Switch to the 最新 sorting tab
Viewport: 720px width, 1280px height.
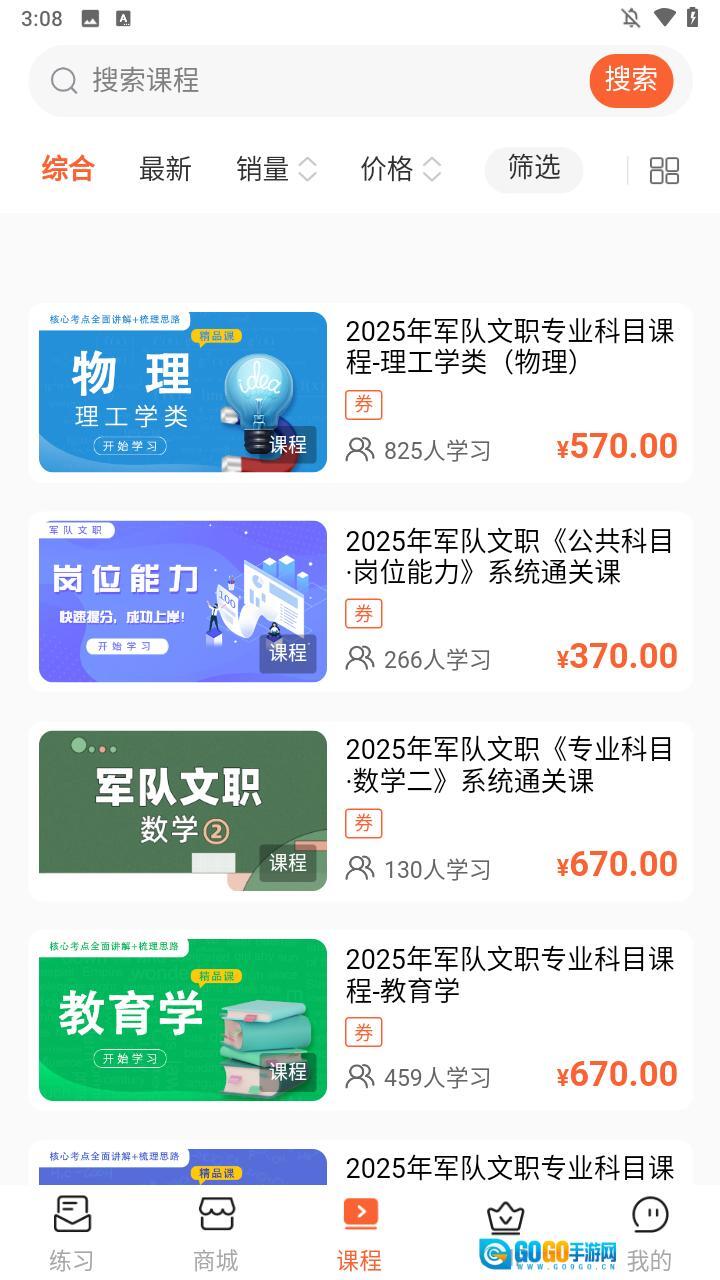pos(165,169)
